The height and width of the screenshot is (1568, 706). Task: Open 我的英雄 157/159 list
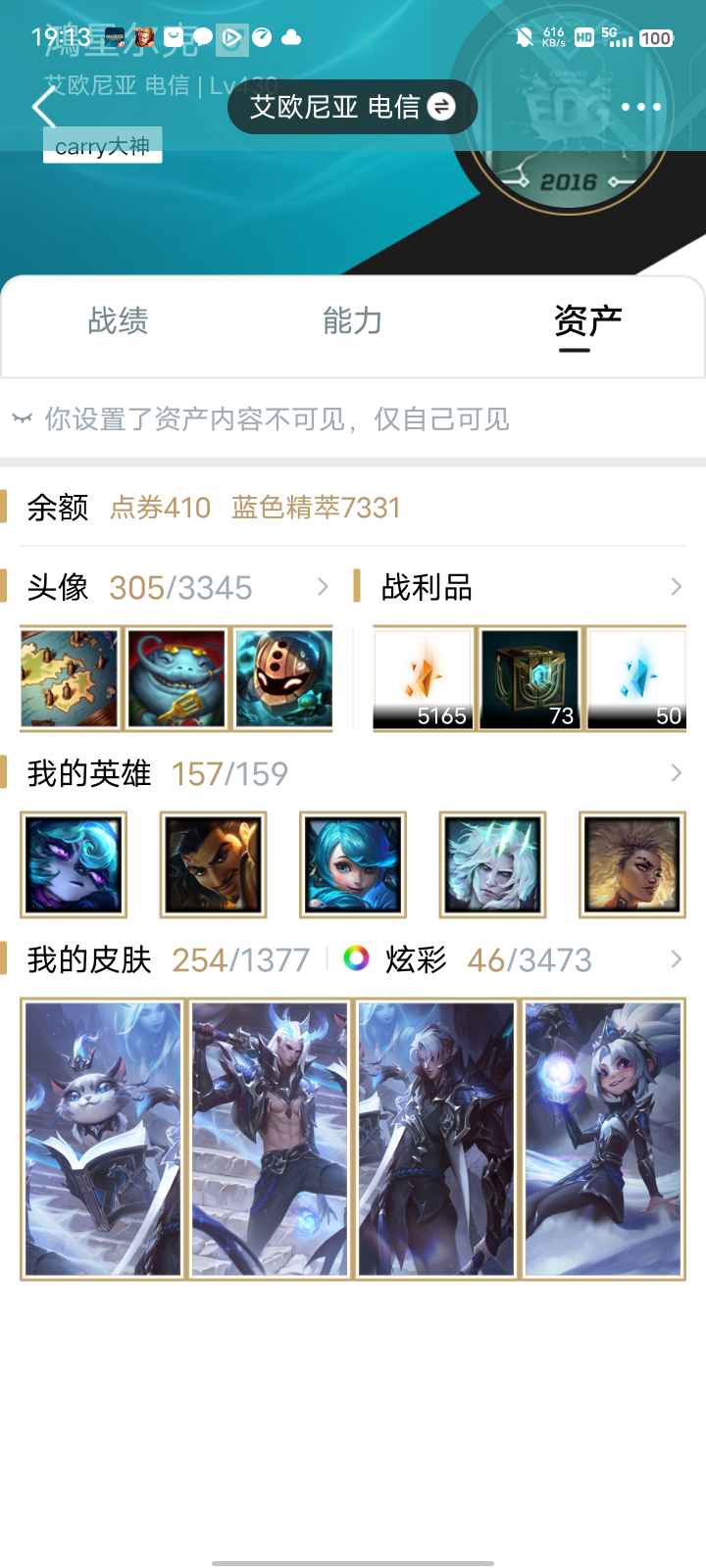(x=353, y=773)
